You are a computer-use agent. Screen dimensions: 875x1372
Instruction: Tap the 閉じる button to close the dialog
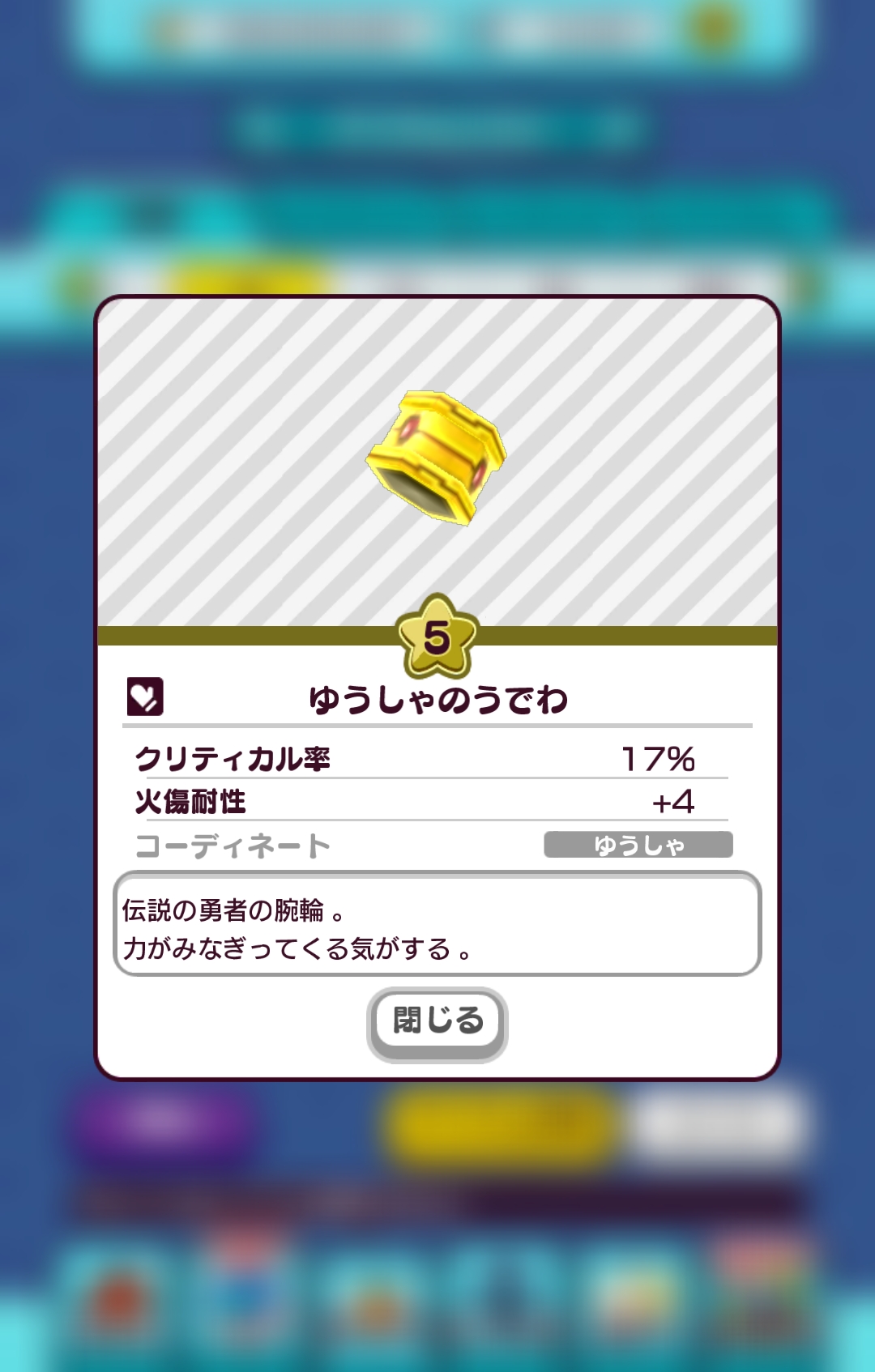click(437, 1022)
